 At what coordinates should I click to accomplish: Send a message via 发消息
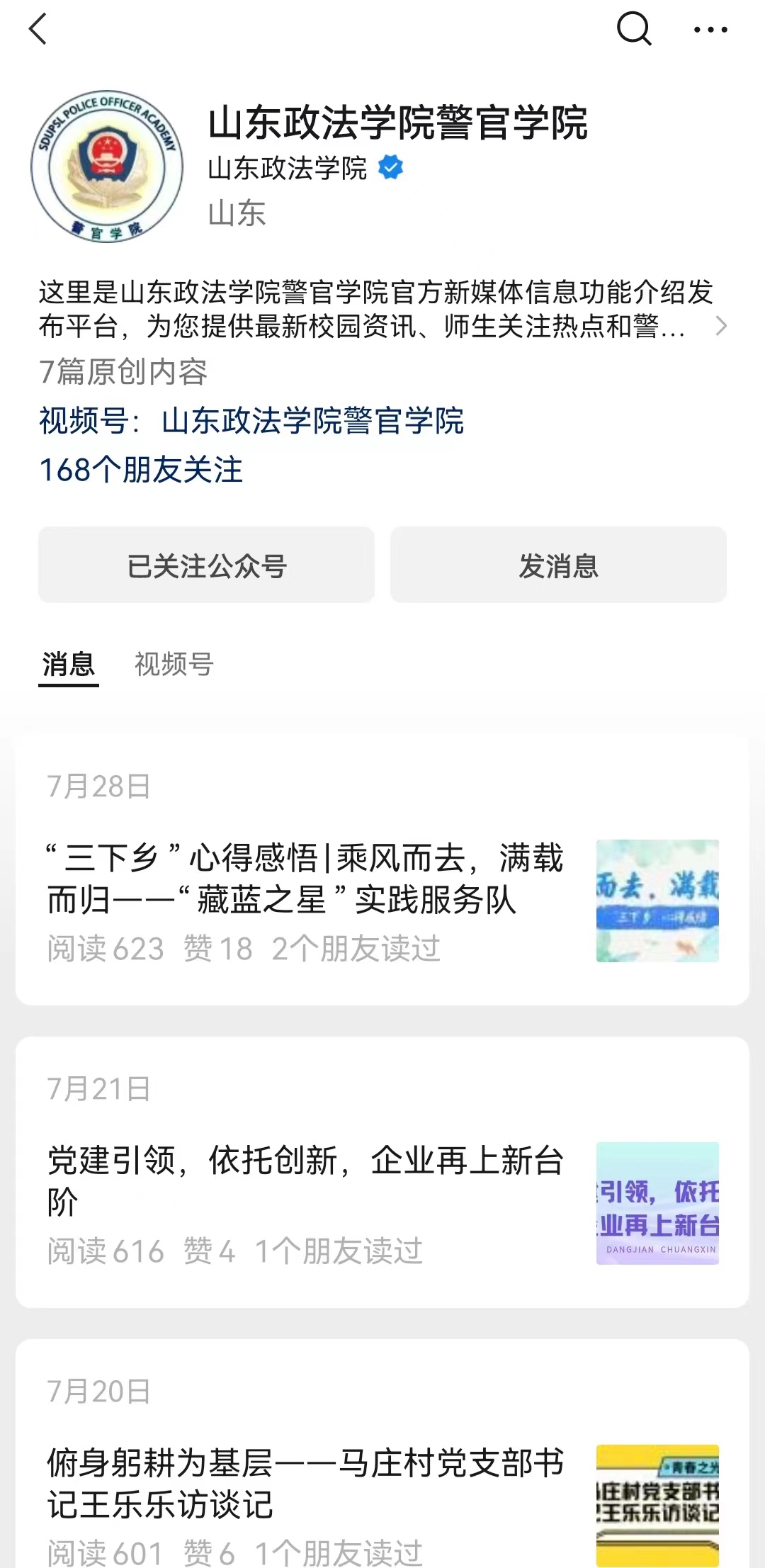click(x=558, y=565)
